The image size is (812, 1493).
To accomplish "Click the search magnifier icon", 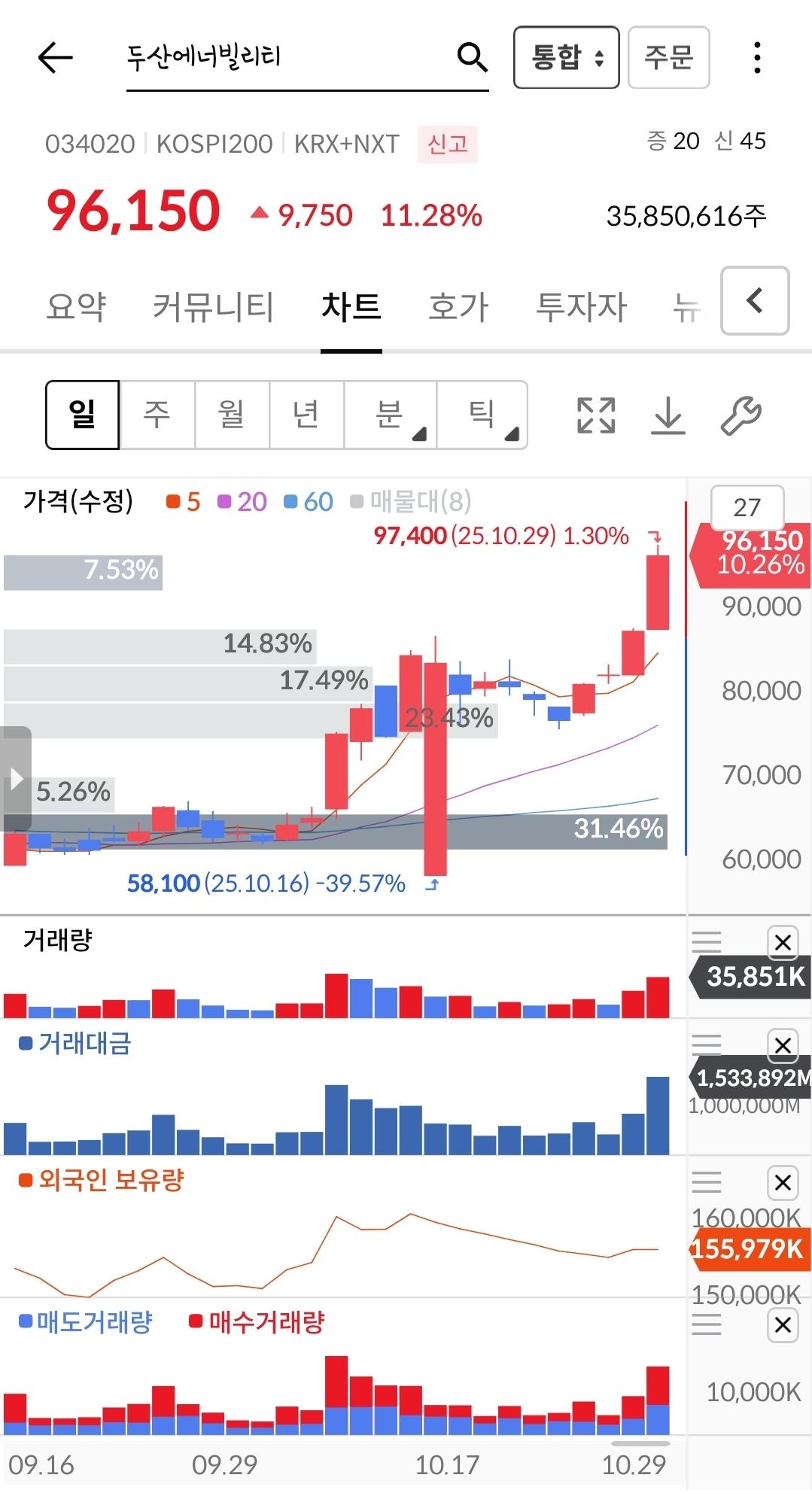I will click(x=471, y=57).
